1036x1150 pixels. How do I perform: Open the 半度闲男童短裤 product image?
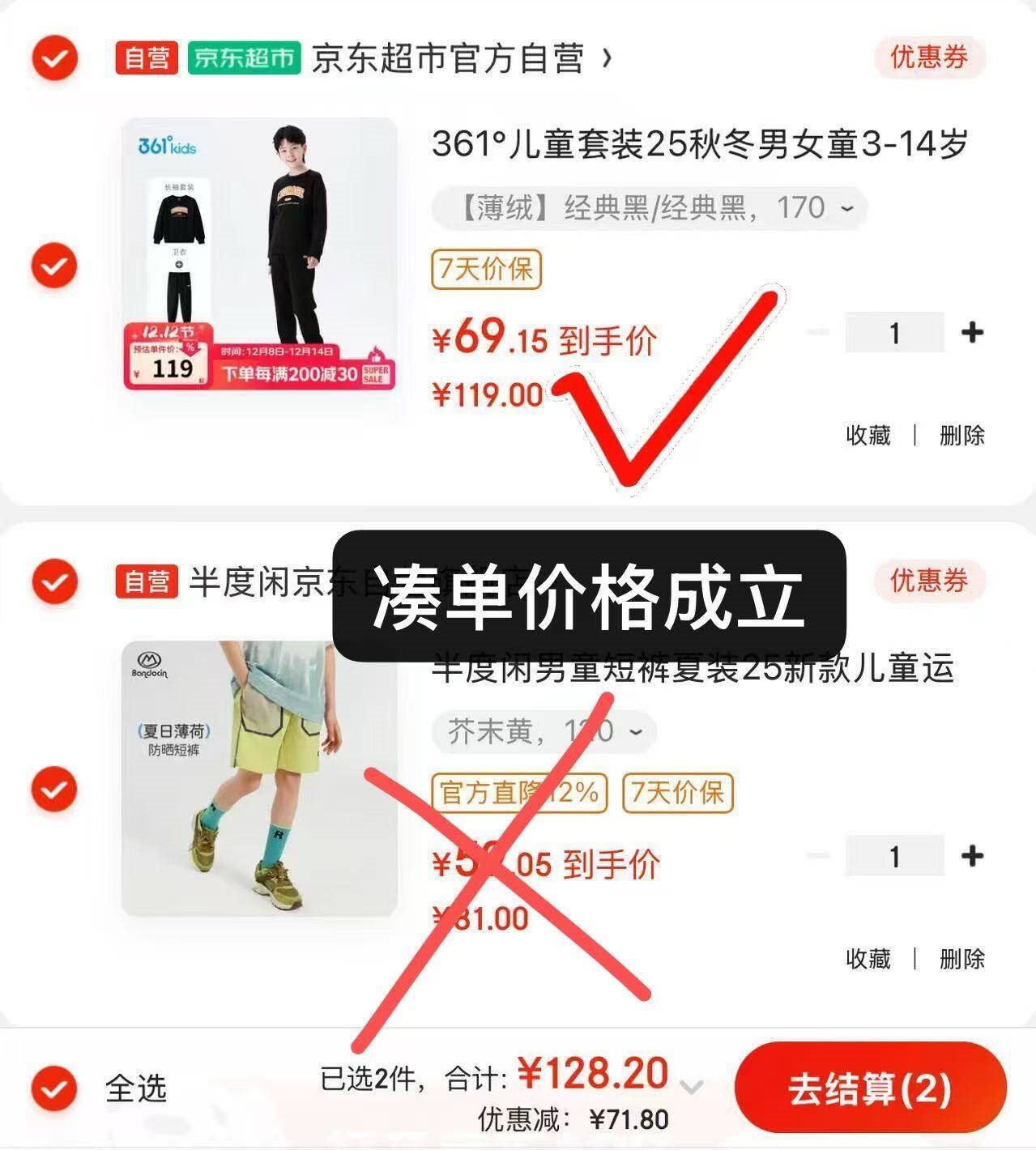point(259,777)
